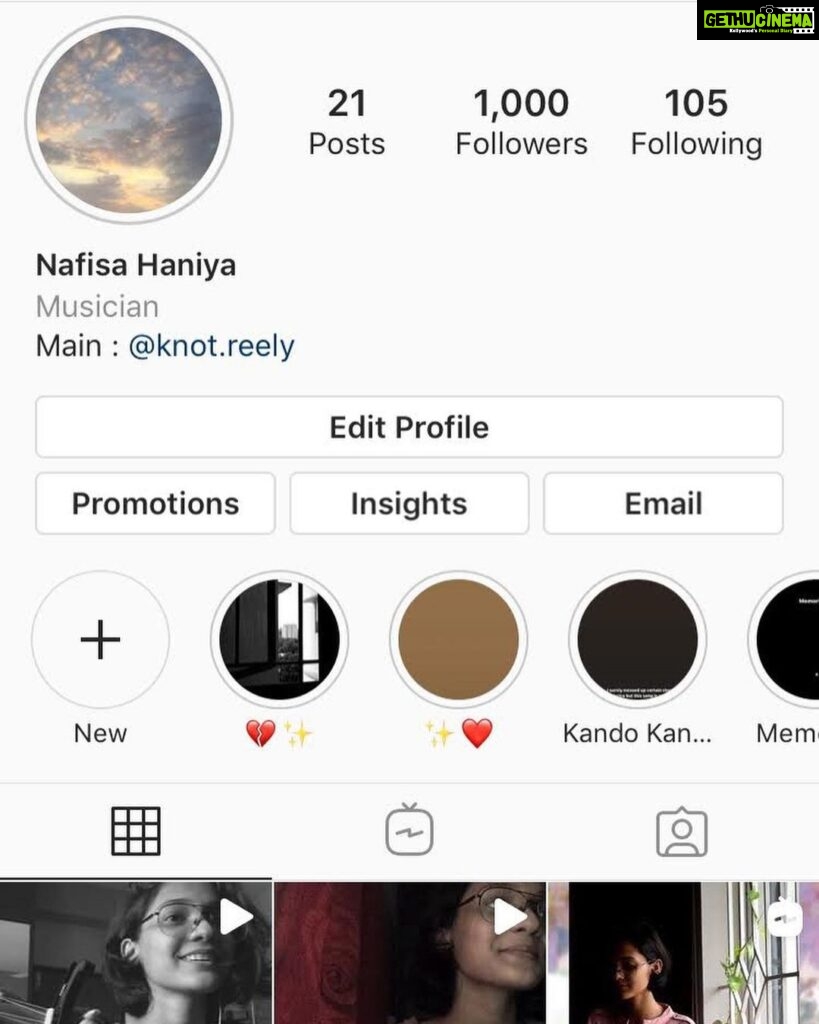Switch to the IGTV tab
This screenshot has width=819, height=1024.
point(409,831)
